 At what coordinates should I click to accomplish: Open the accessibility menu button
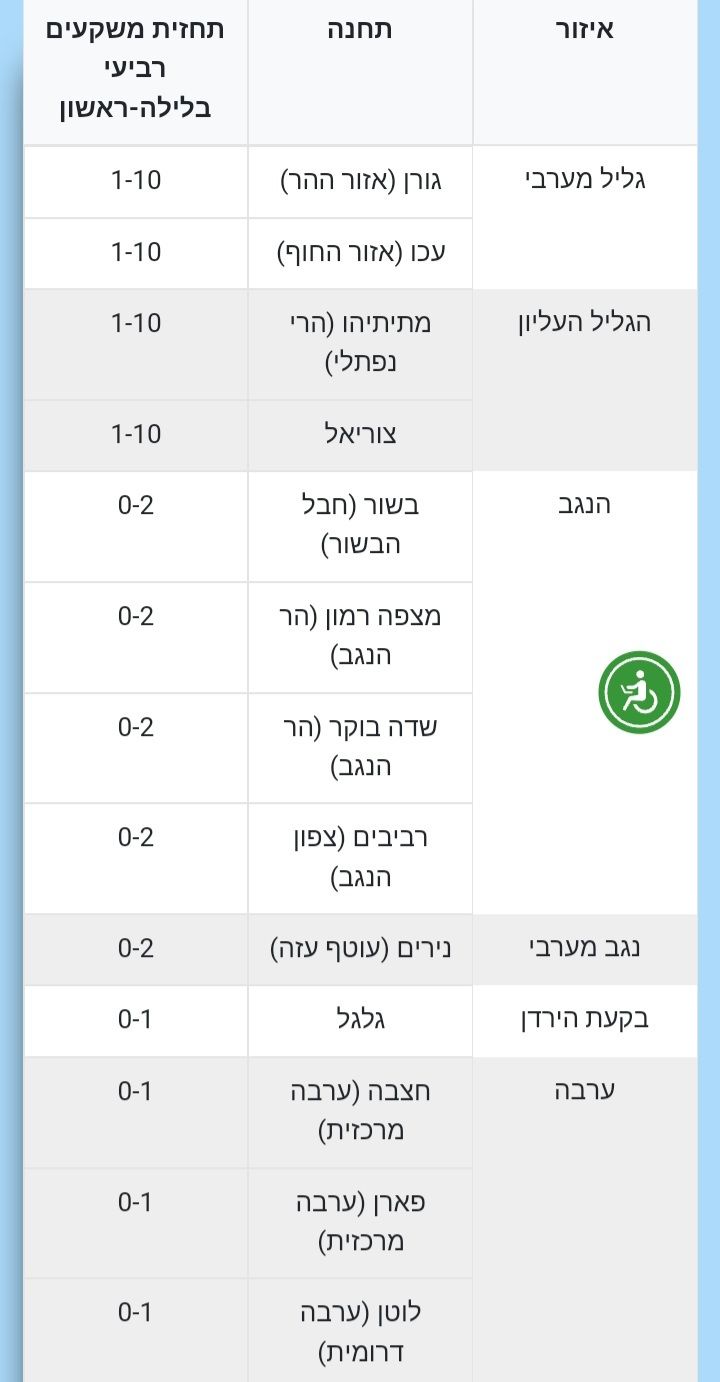click(640, 692)
